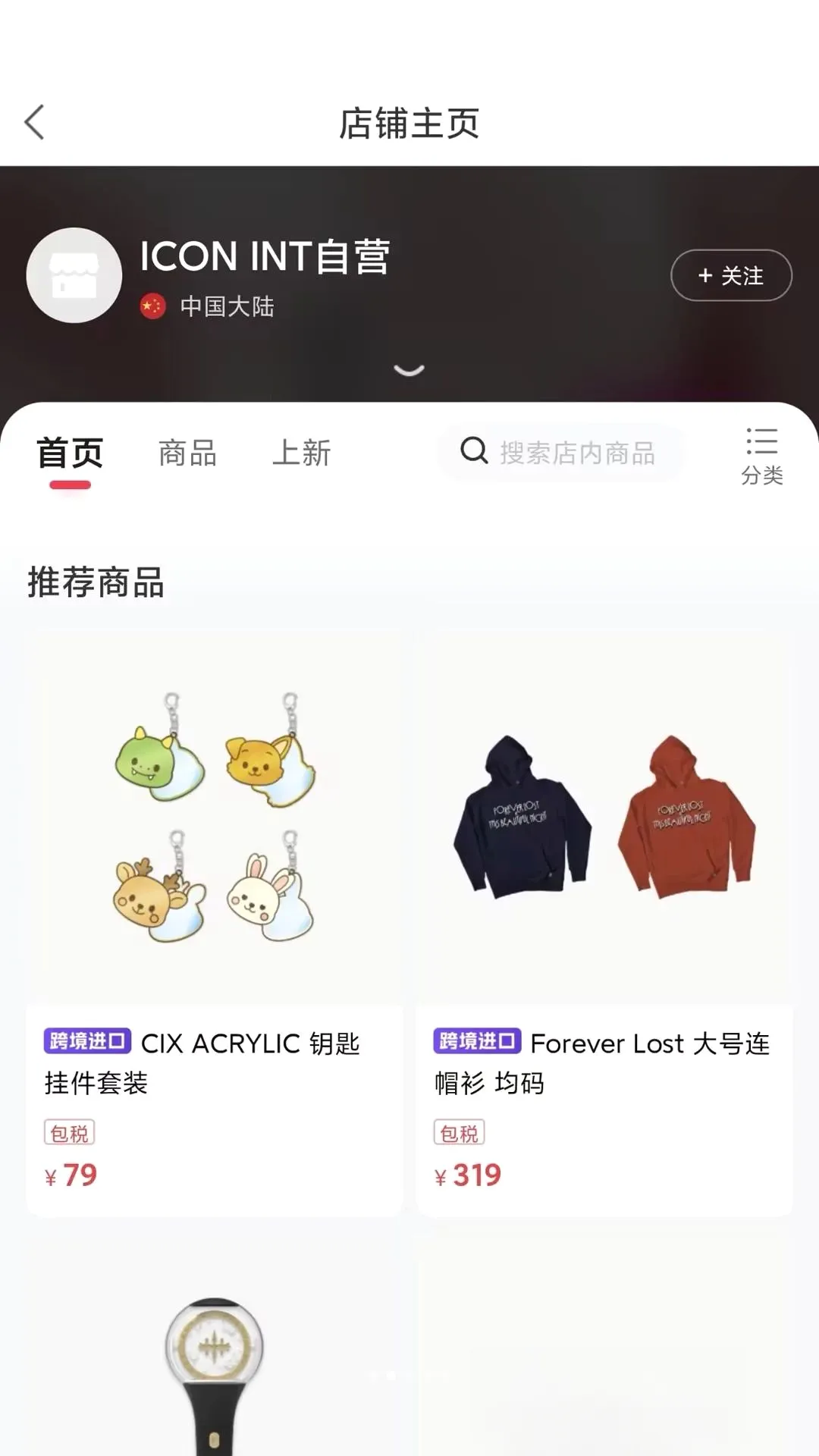Switch to the 商品 tab
Viewport: 819px width, 1456px height.
[x=187, y=453]
